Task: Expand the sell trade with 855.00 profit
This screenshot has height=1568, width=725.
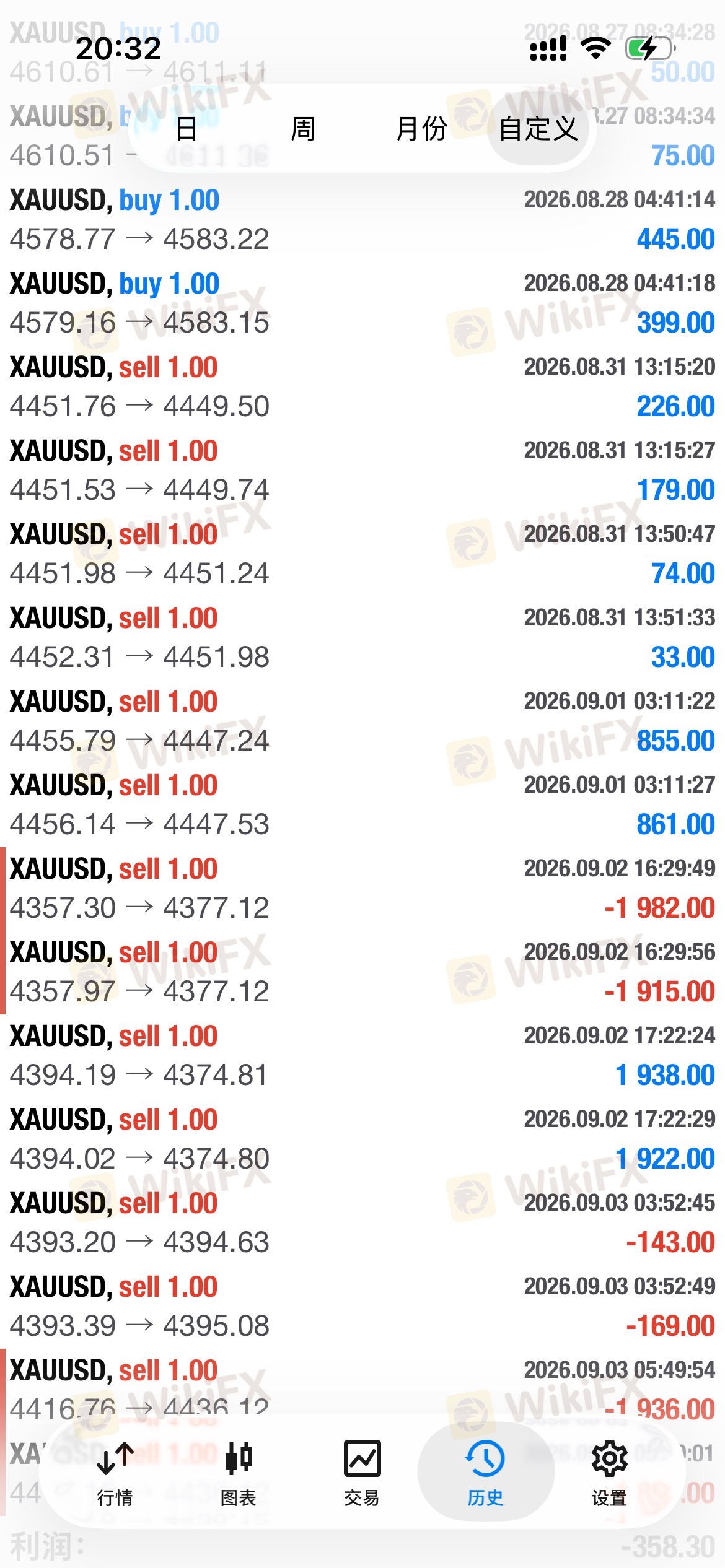Action: tap(362, 721)
